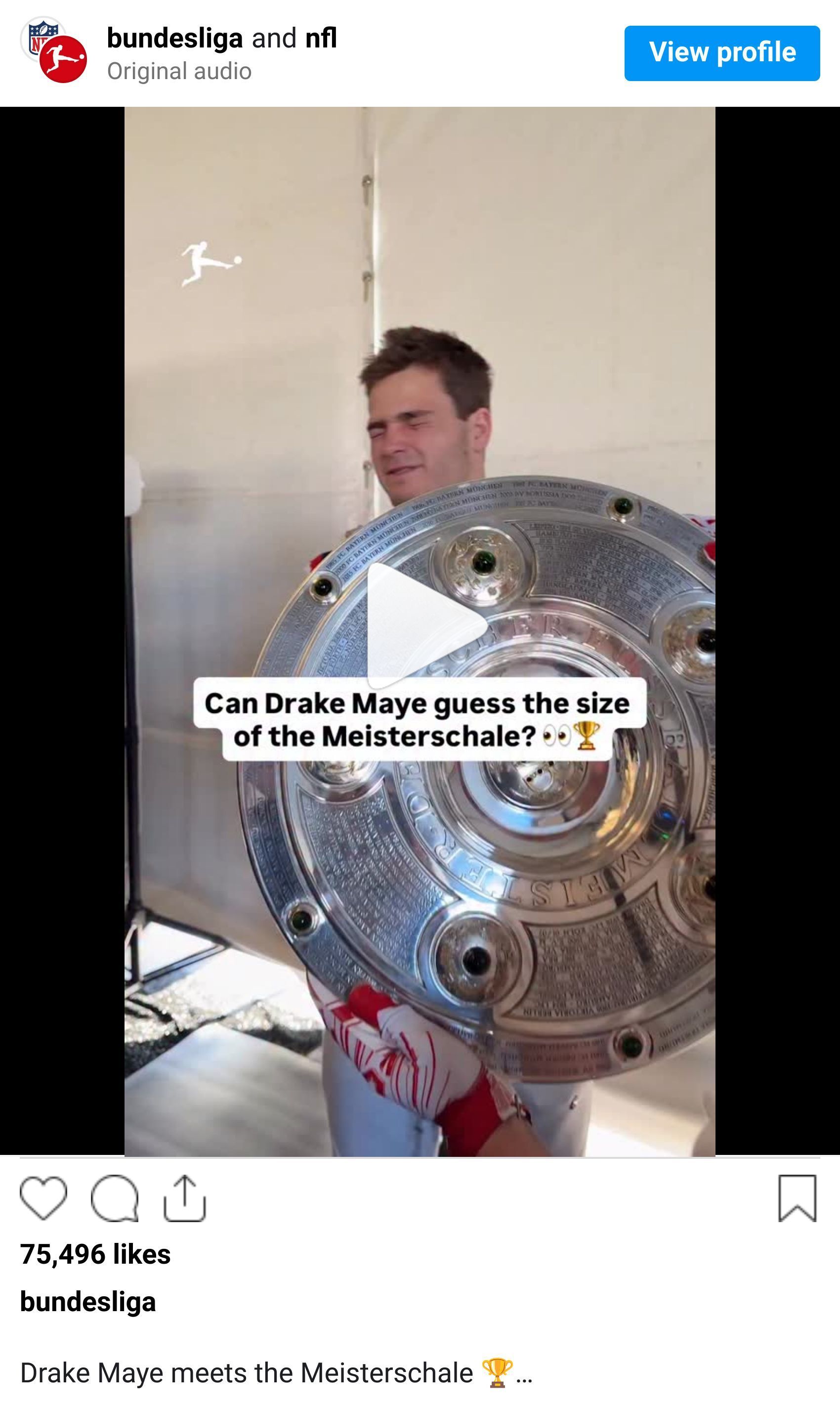
Task: Expand the truncated caption ellipsis
Action: pos(524,1374)
